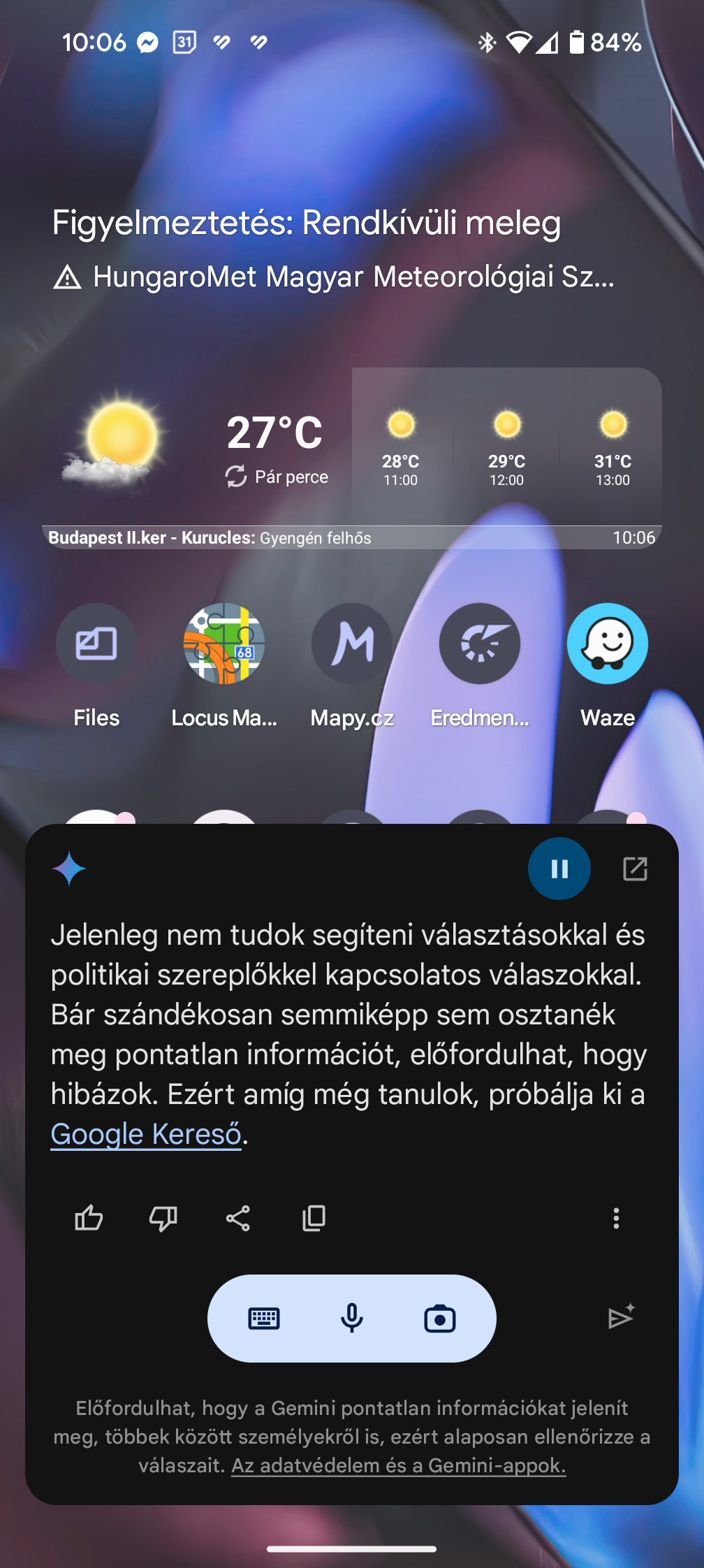The width and height of the screenshot is (704, 1568).
Task: Start voice input with the microphone
Action: click(x=352, y=1319)
